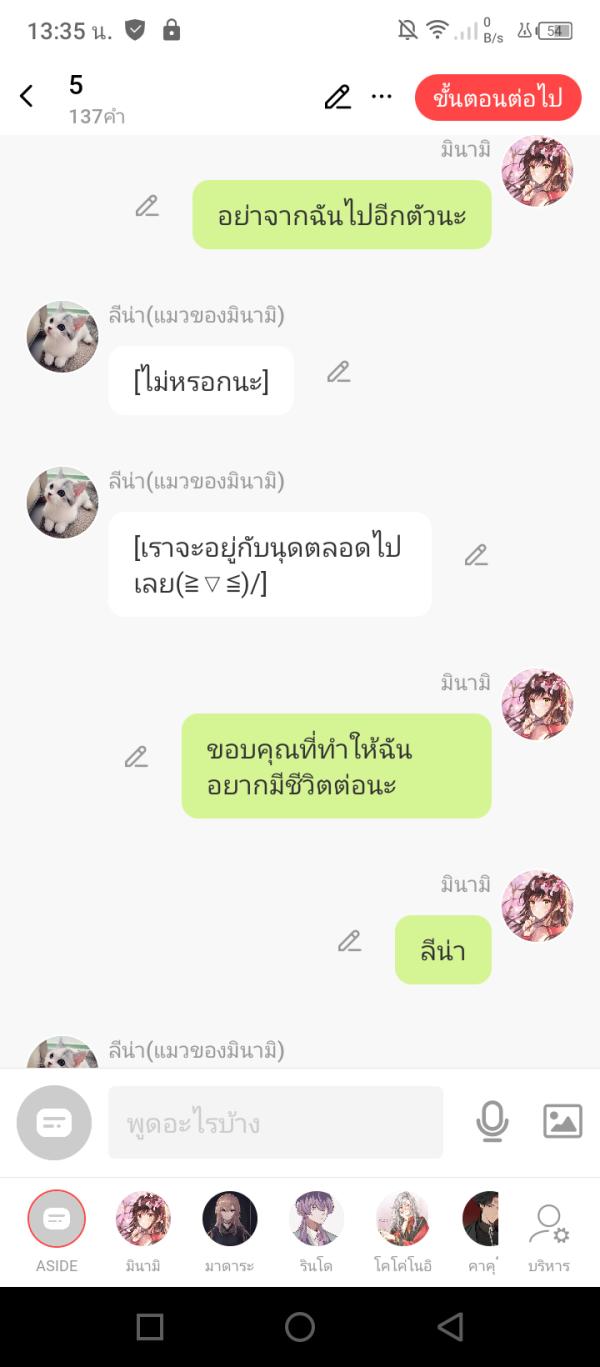
Task: Go to the Android home screen
Action: (x=300, y=1327)
